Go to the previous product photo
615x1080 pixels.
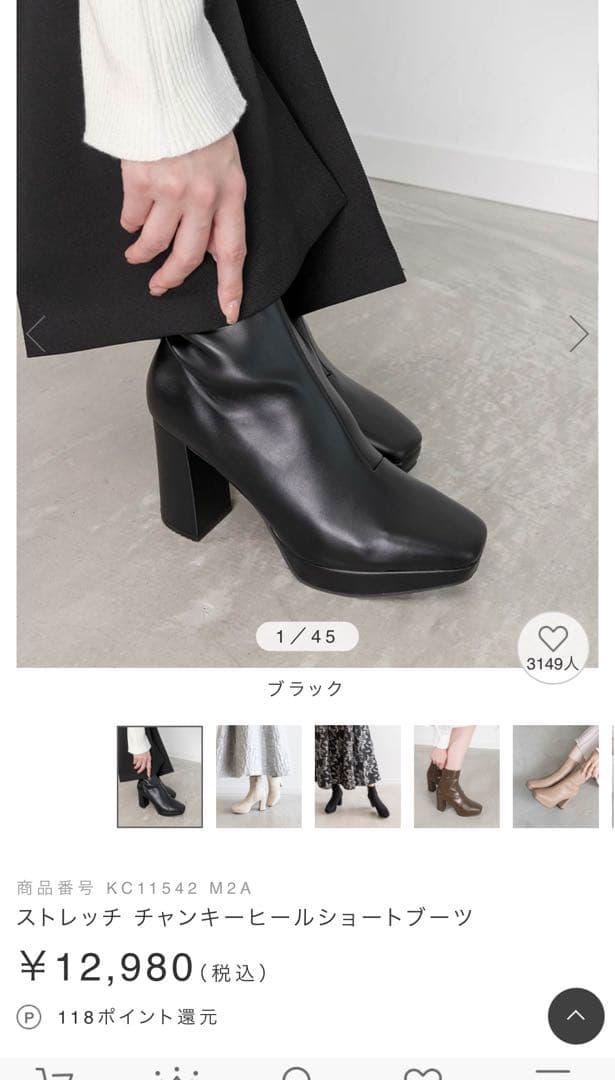[36, 334]
